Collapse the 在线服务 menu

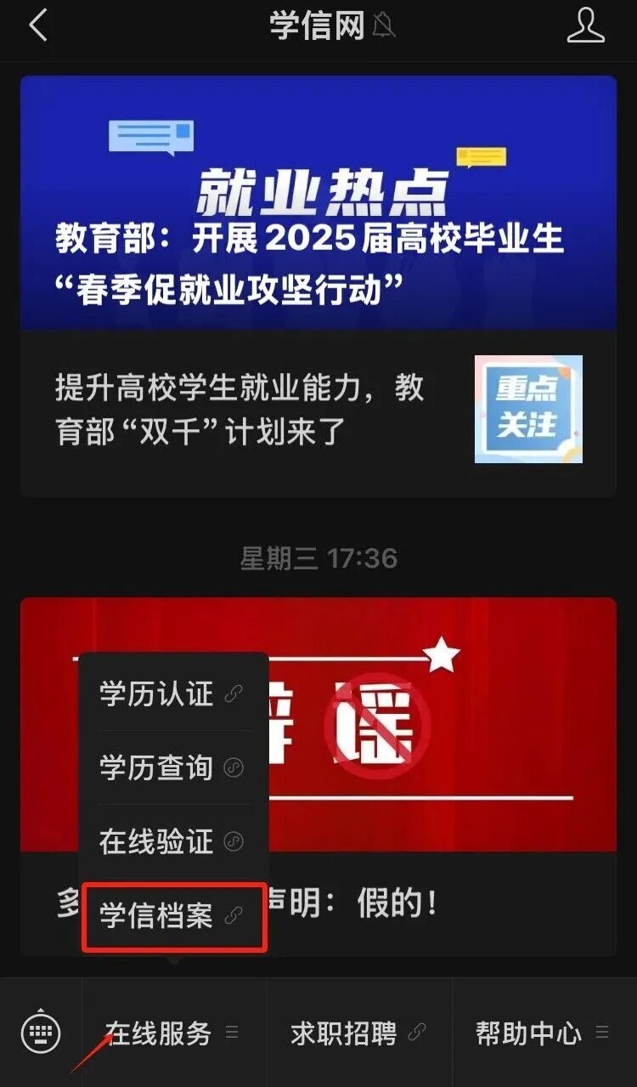pyautogui.click(x=172, y=1032)
